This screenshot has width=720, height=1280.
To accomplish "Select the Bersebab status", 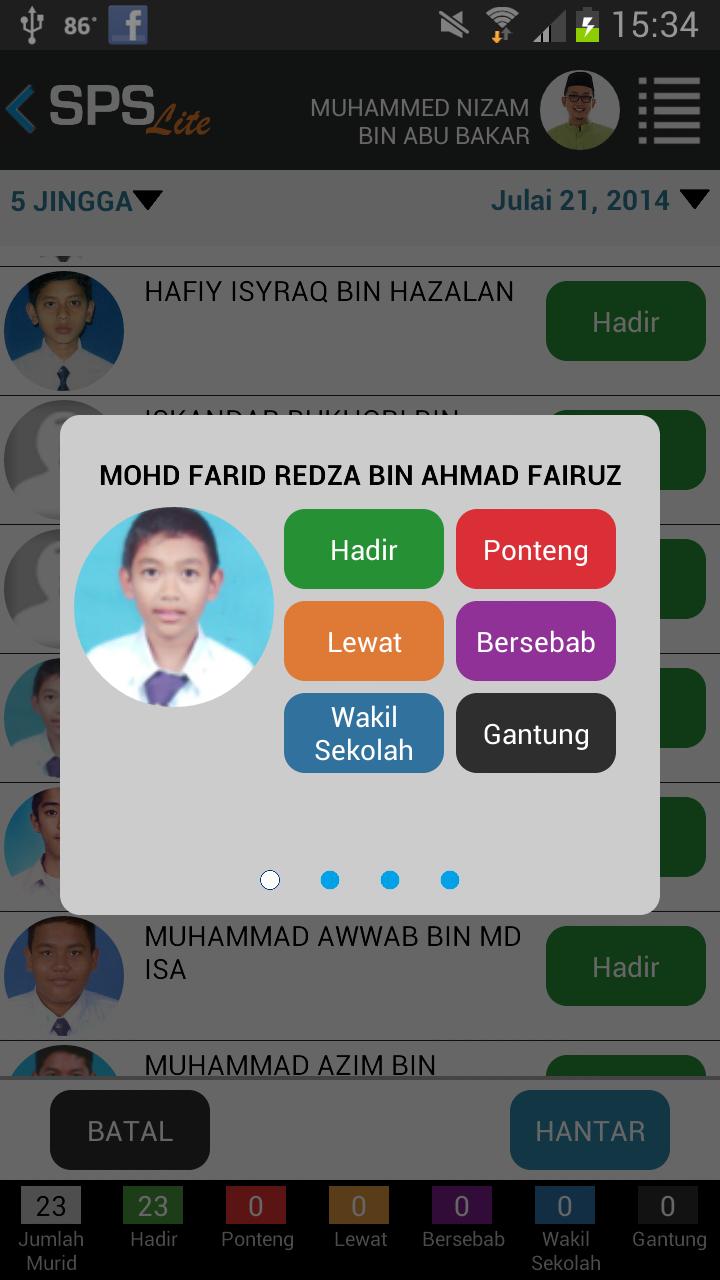I will pyautogui.click(x=535, y=641).
